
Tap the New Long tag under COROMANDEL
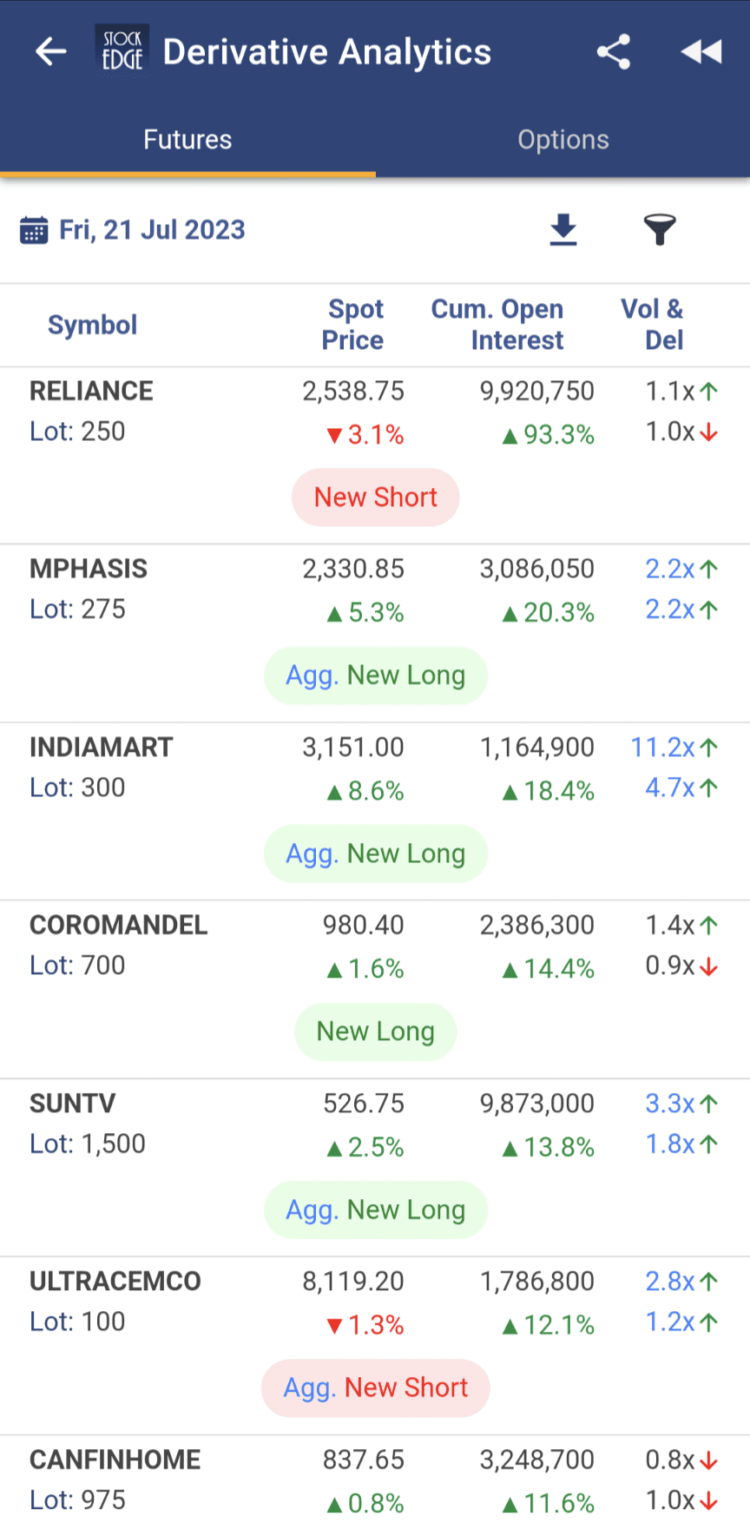(x=375, y=1031)
